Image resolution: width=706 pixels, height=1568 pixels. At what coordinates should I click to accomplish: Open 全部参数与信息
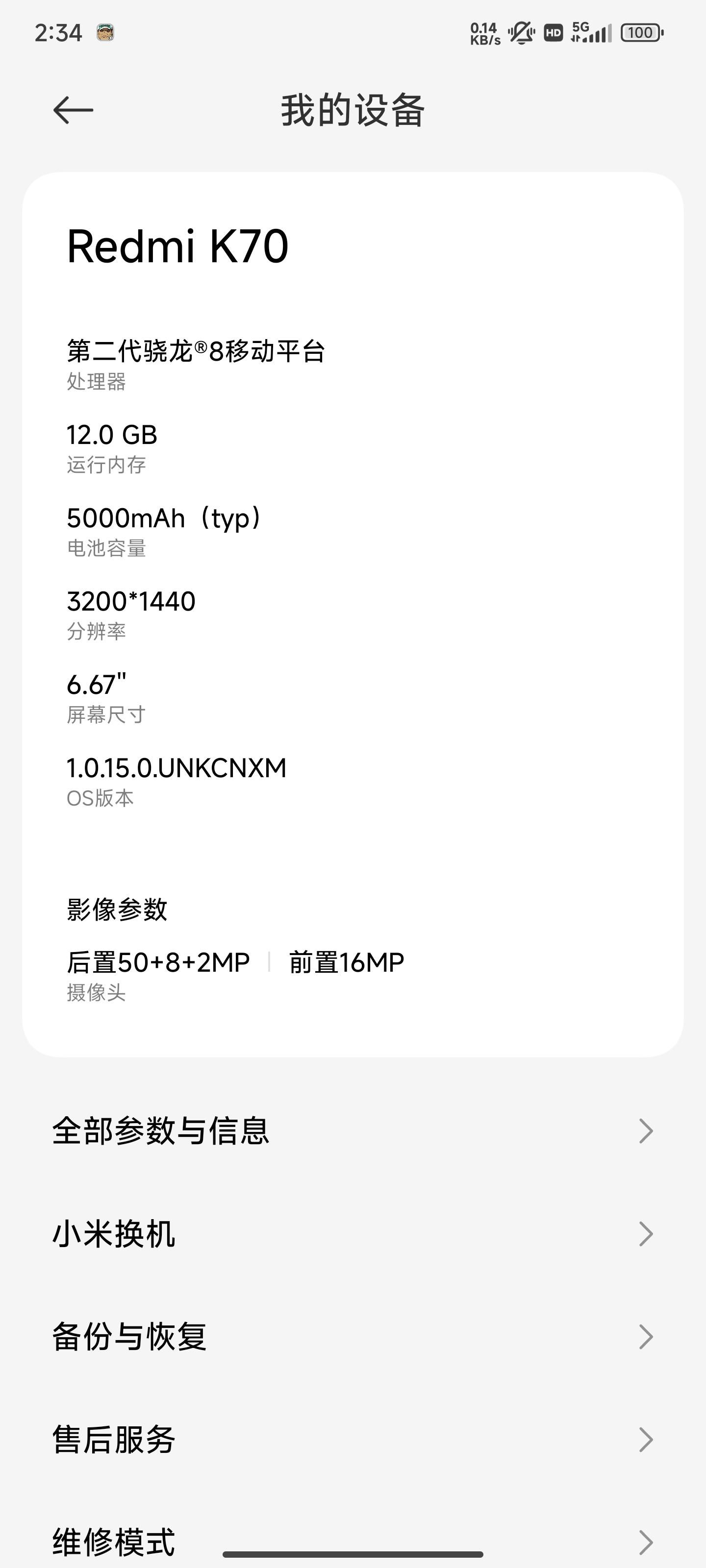point(353,1131)
